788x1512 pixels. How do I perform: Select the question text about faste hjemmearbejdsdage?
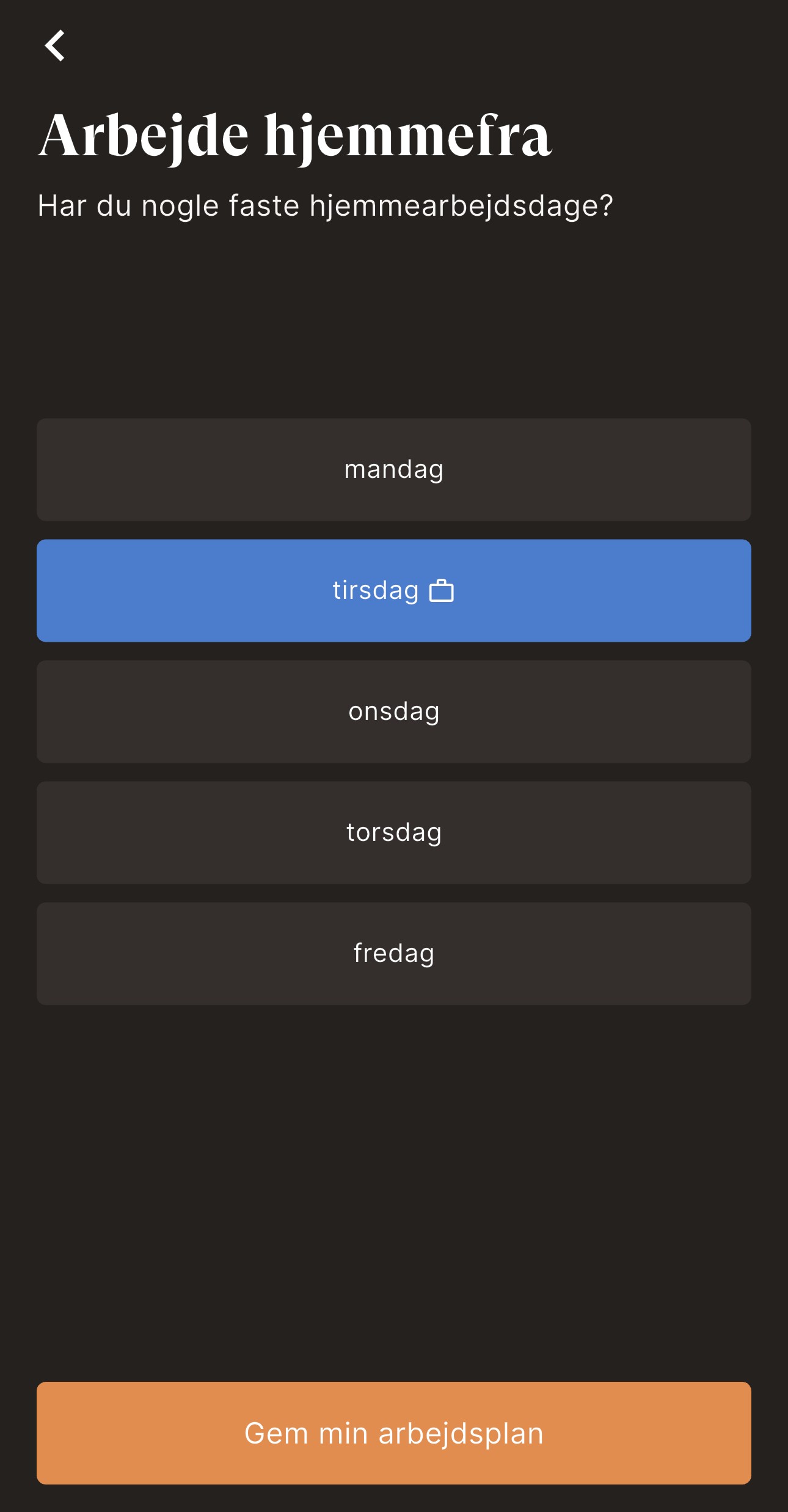[x=325, y=206]
